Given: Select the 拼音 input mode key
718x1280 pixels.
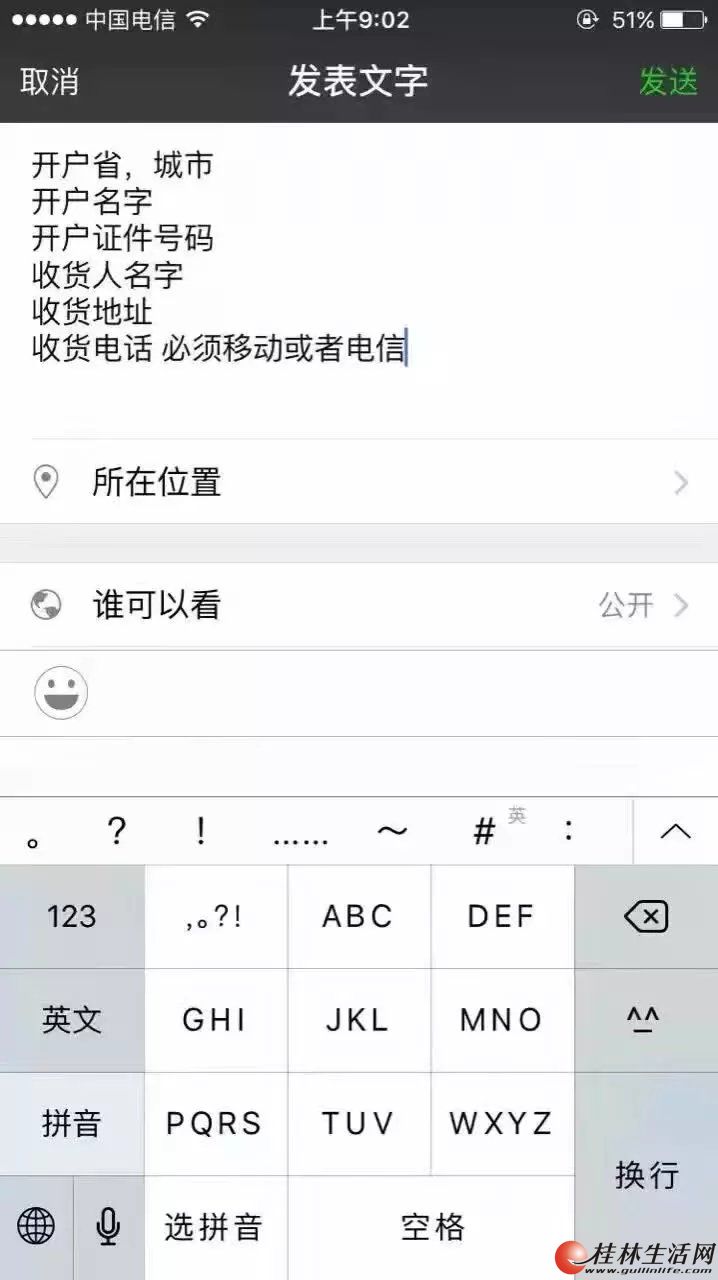Looking at the screenshot, I should coord(72,1124).
